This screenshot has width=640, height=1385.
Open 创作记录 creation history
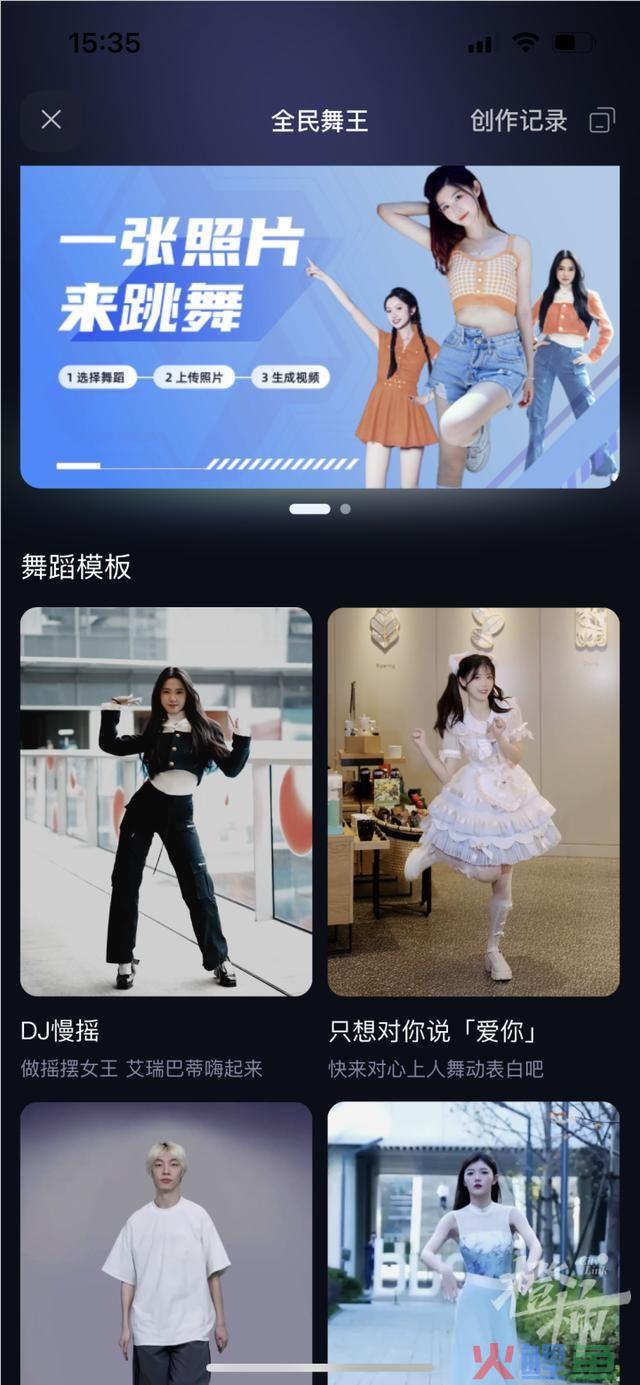coord(541,121)
